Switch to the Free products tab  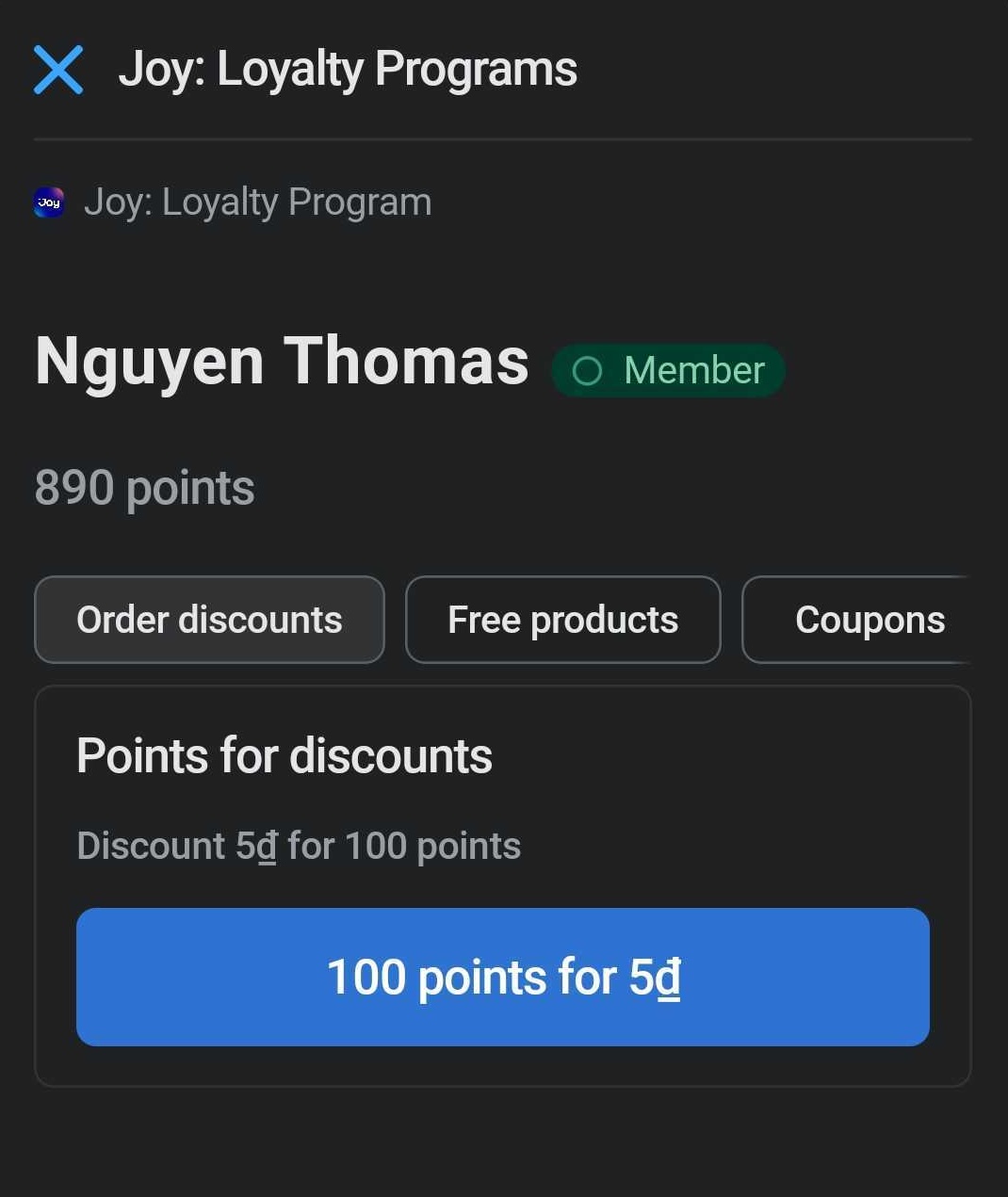(562, 620)
